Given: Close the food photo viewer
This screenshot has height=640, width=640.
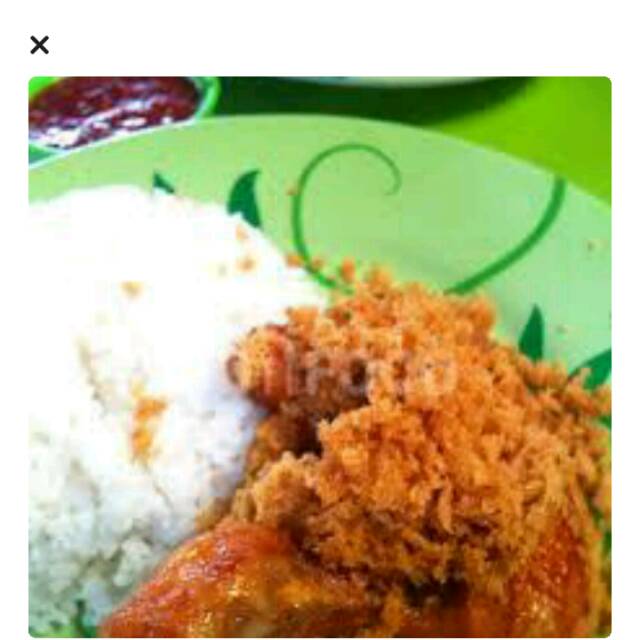Looking at the screenshot, I should tap(39, 45).
